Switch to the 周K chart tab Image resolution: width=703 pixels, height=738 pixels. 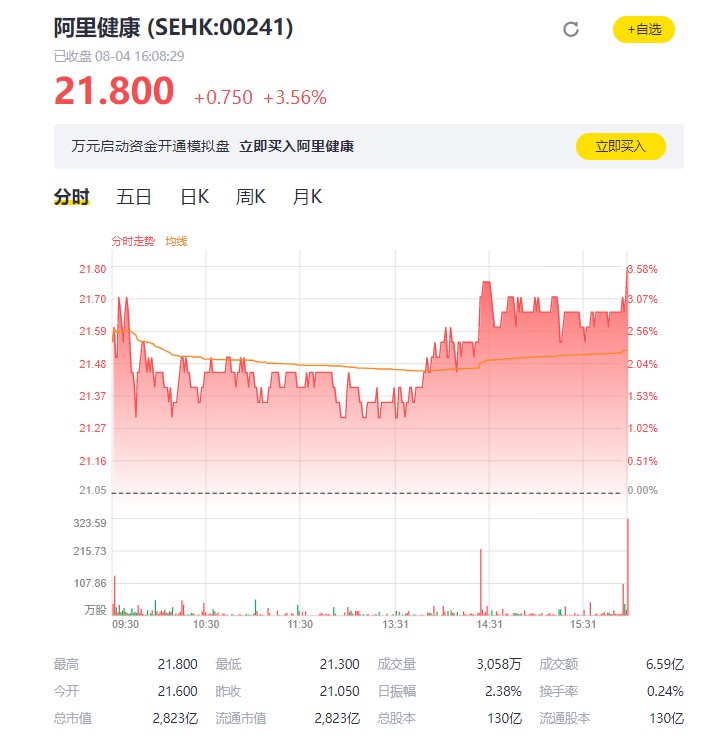pos(250,197)
